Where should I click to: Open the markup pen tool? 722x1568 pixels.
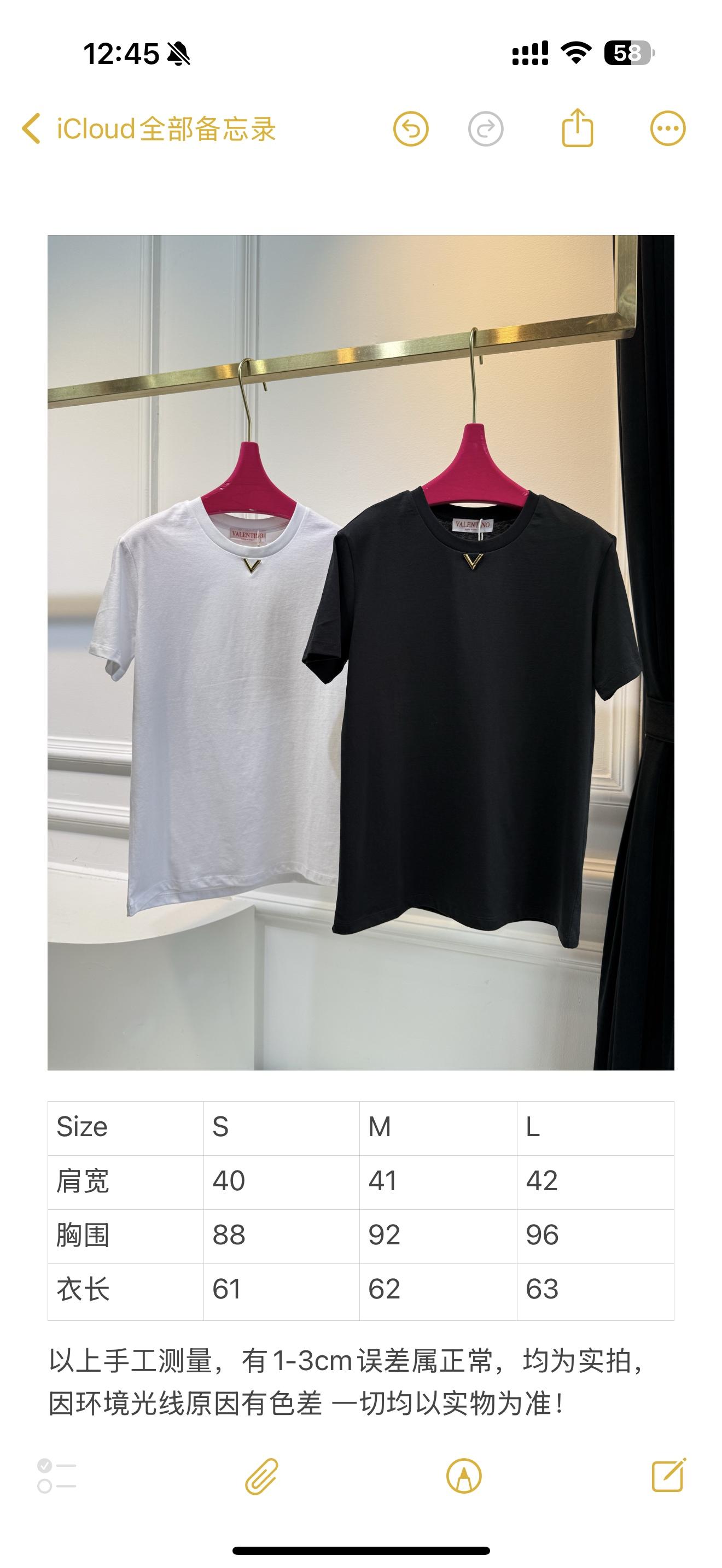point(464,1476)
